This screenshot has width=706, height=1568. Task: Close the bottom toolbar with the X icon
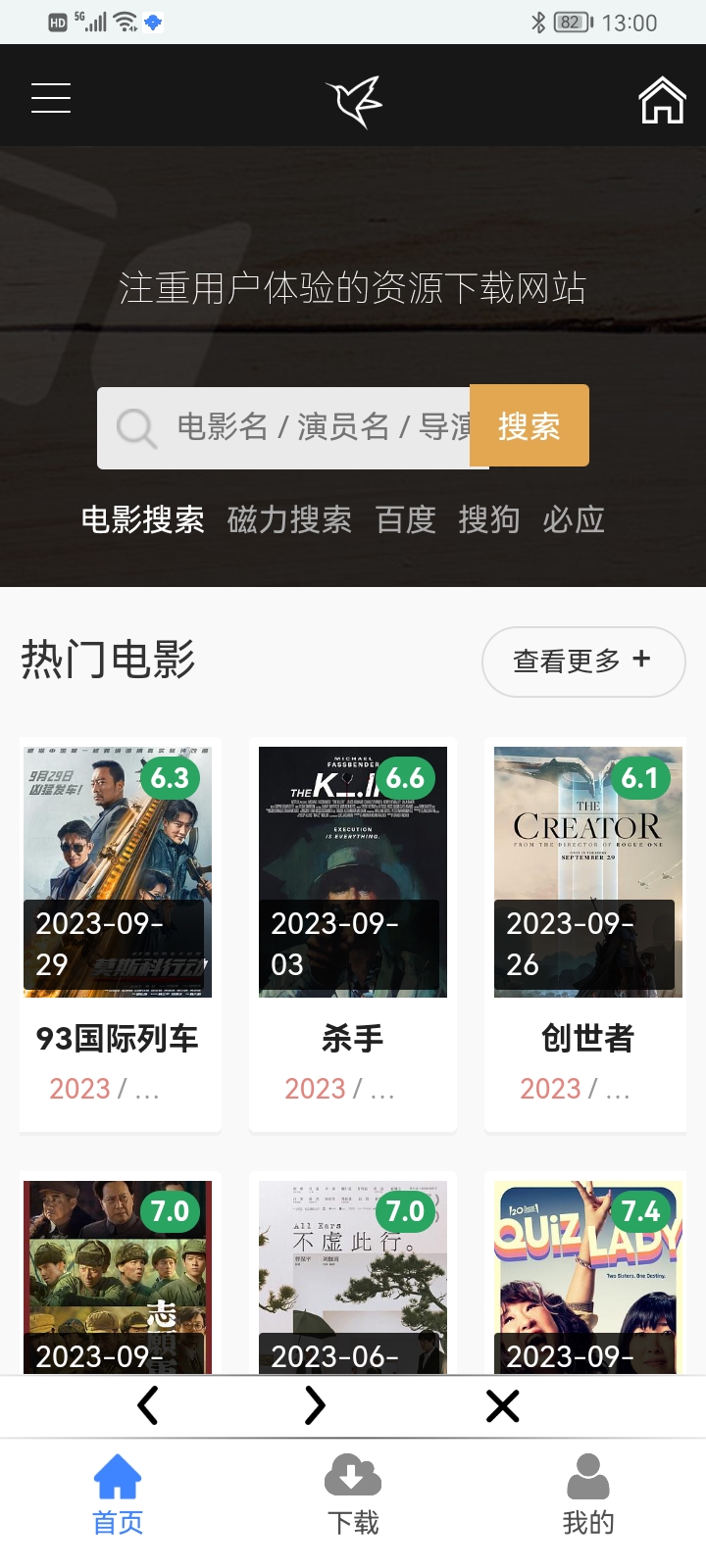pos(502,1405)
